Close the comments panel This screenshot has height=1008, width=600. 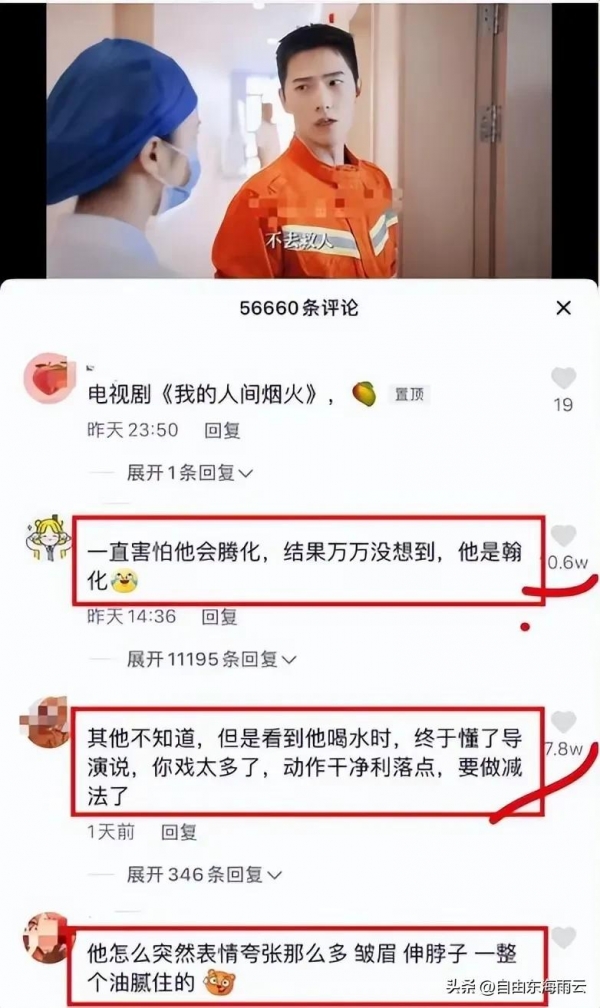[x=563, y=308]
